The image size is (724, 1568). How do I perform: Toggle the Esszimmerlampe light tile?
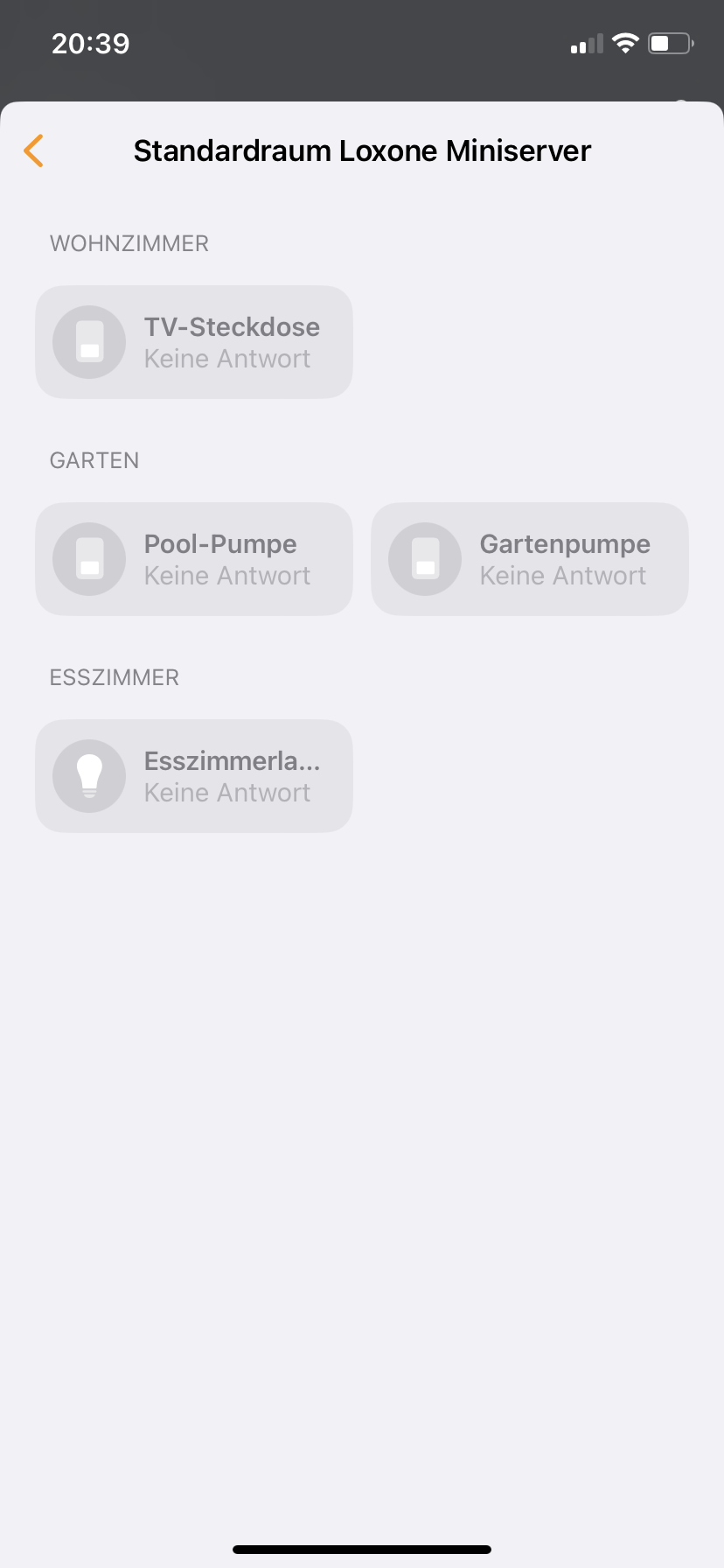tap(193, 776)
